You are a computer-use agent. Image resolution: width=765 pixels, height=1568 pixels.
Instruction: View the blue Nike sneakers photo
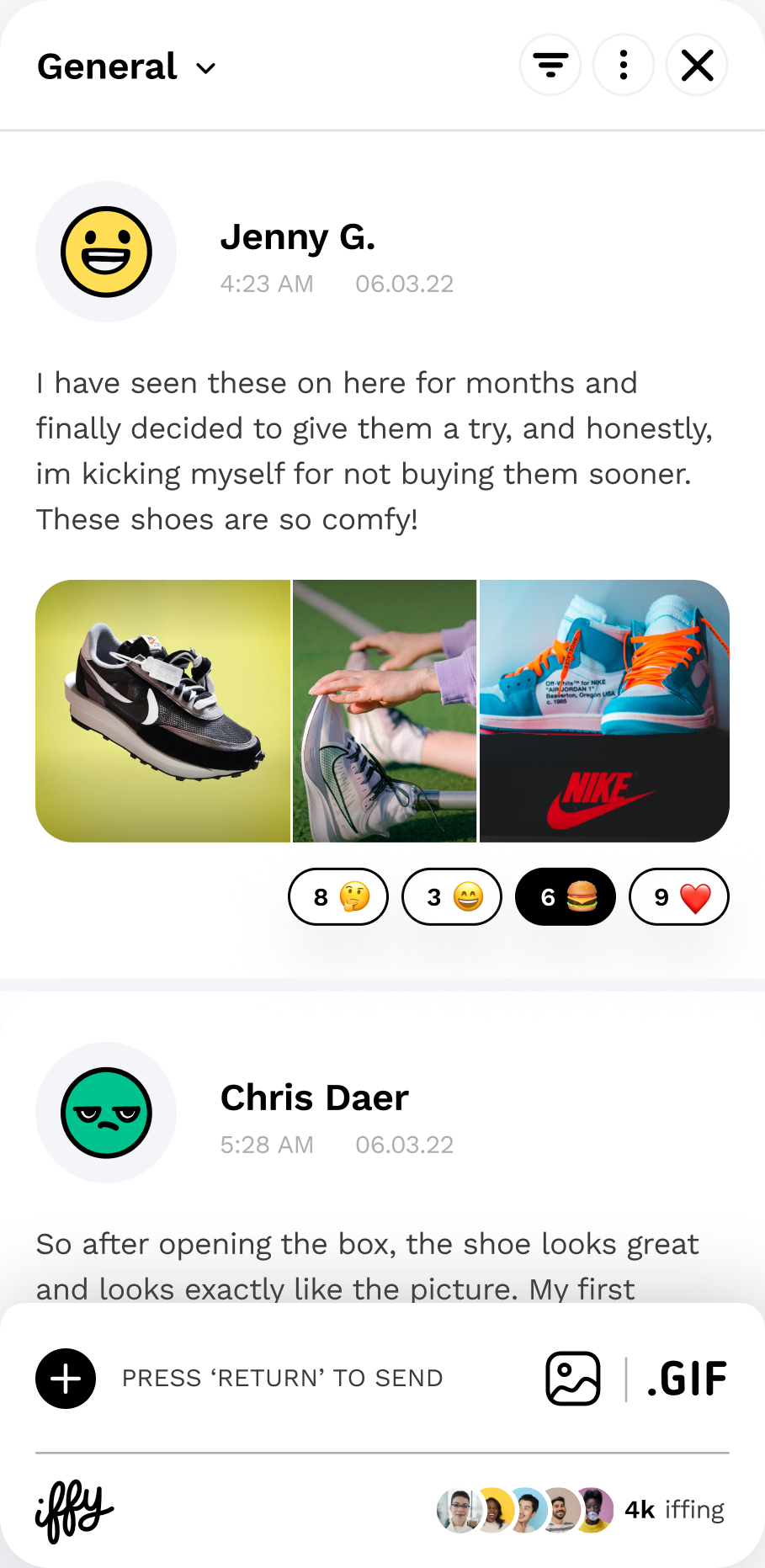pyautogui.click(x=604, y=711)
